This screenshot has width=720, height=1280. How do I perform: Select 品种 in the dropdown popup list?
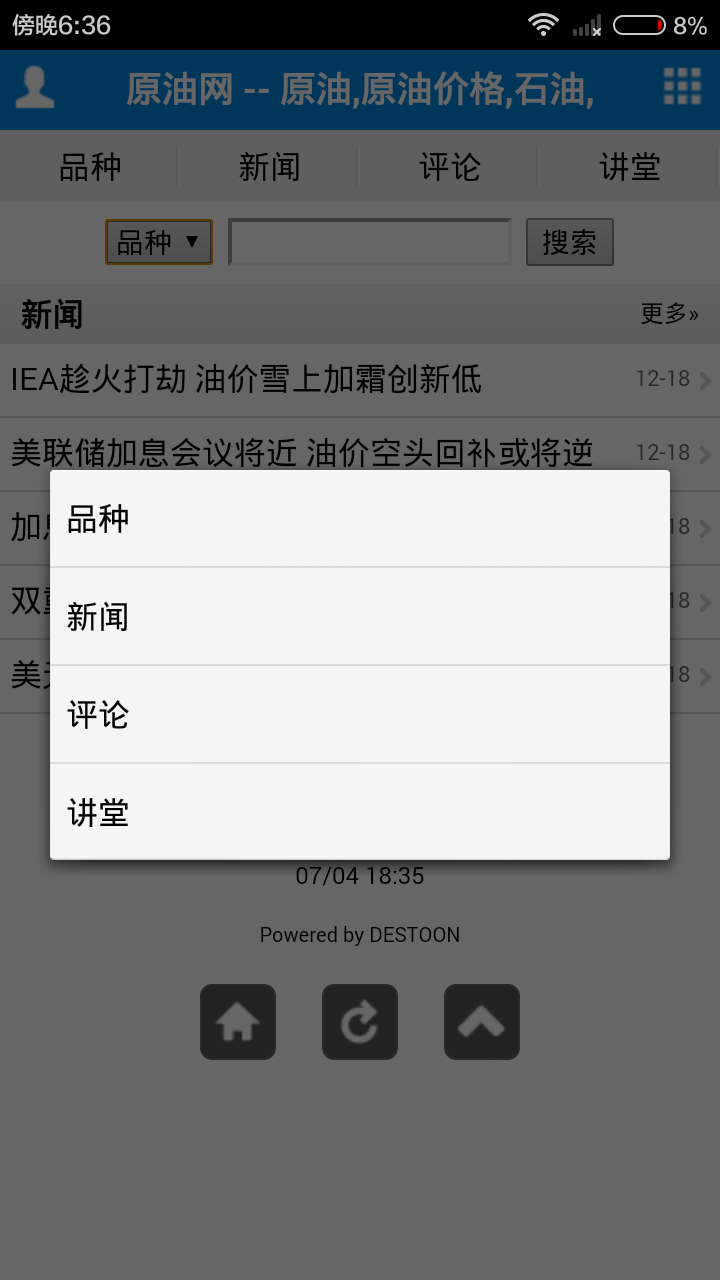[359, 519]
